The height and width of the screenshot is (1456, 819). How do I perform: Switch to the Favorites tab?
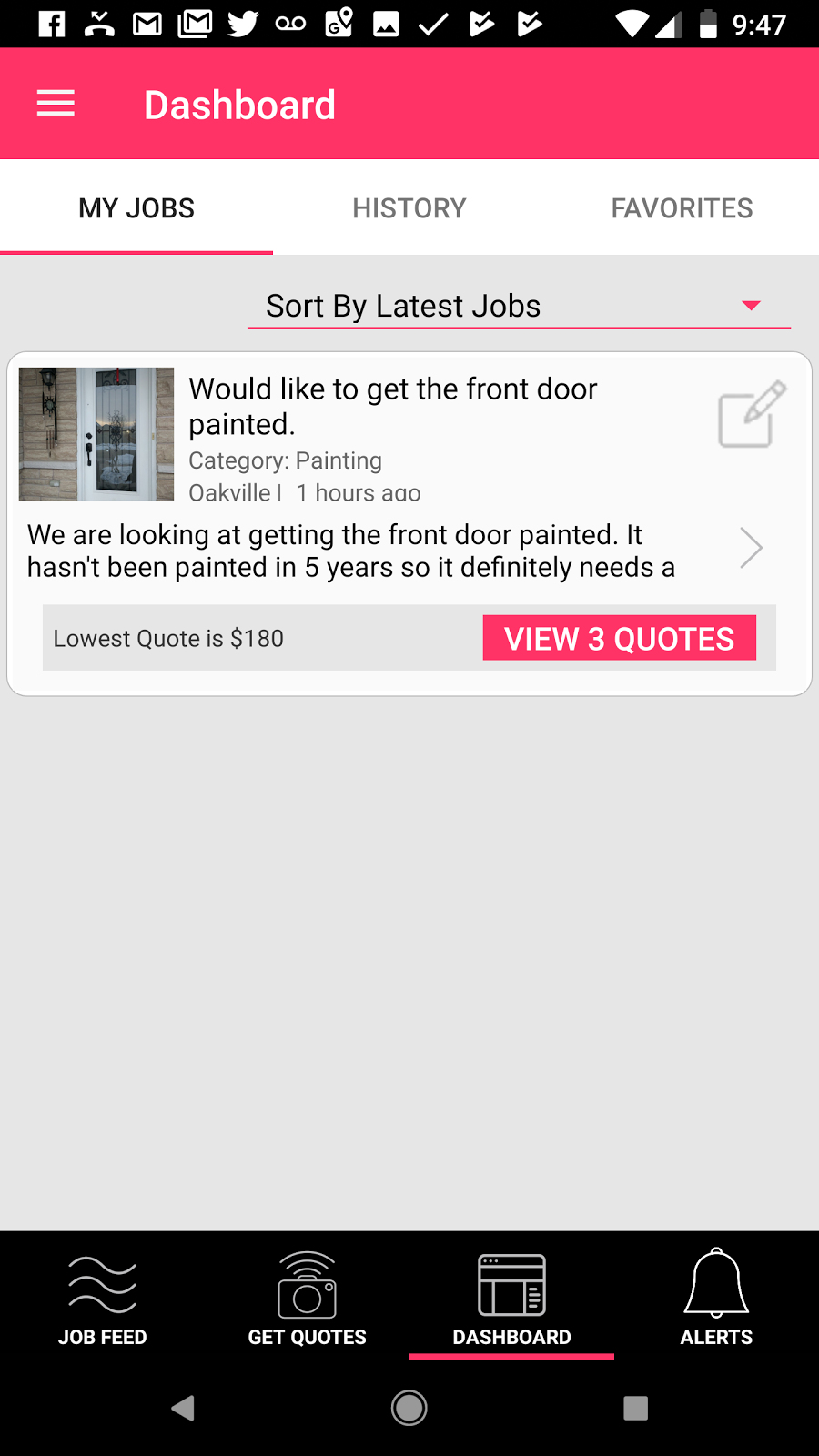pyautogui.click(x=682, y=208)
